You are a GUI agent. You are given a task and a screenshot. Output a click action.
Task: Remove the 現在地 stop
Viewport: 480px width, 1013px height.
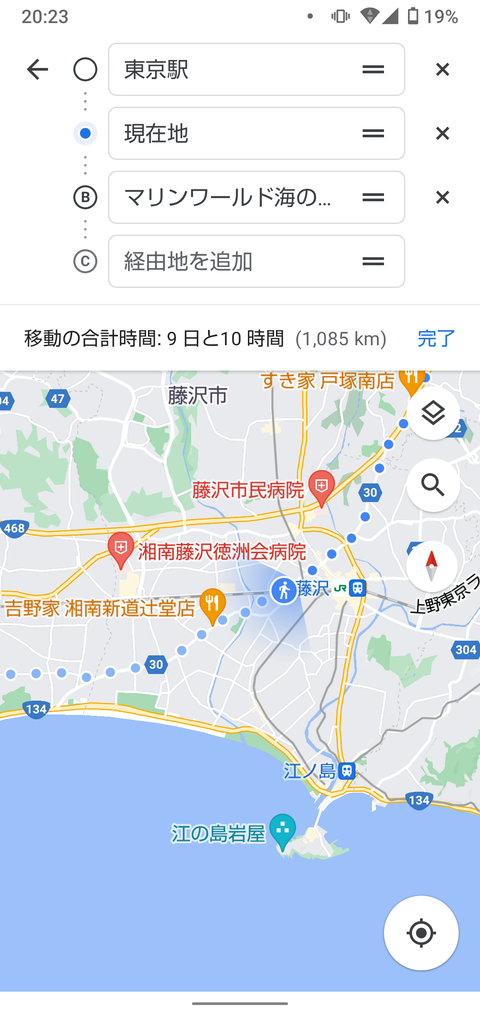pos(443,133)
